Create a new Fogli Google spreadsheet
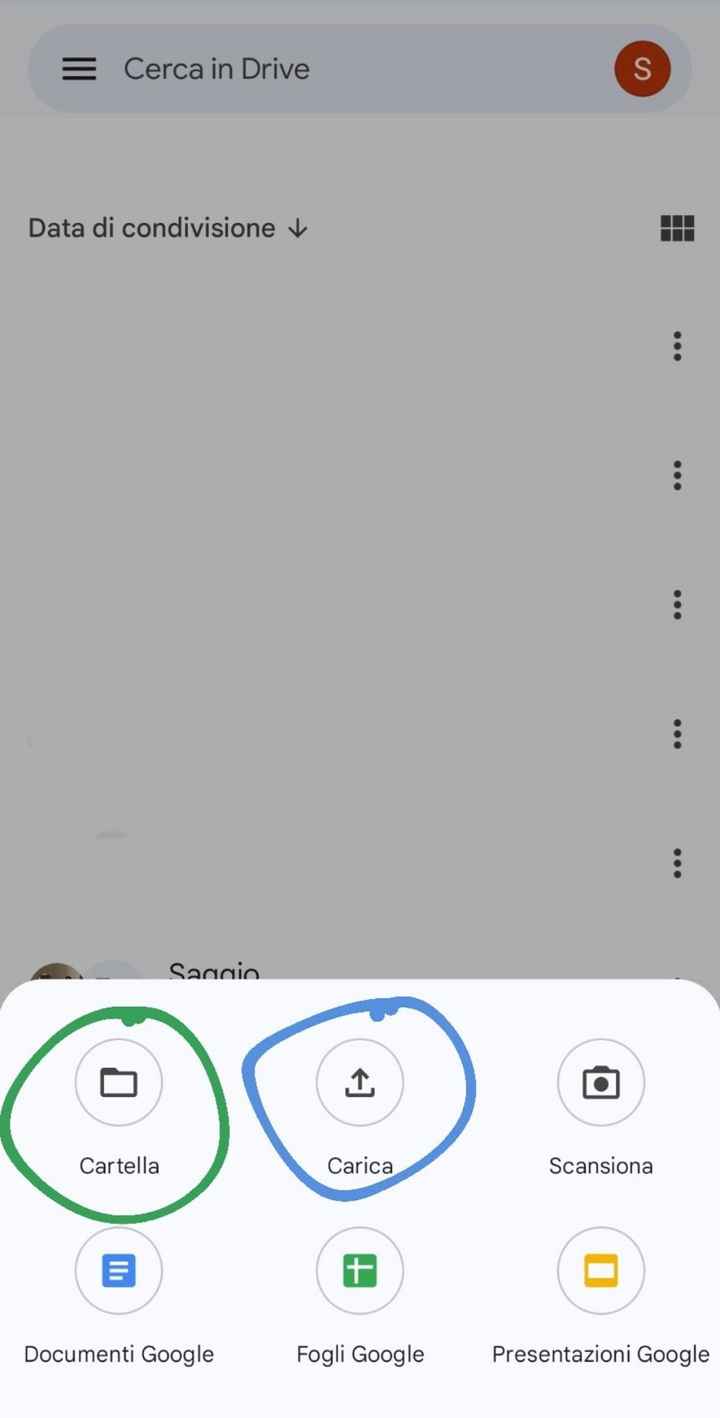 click(360, 1271)
